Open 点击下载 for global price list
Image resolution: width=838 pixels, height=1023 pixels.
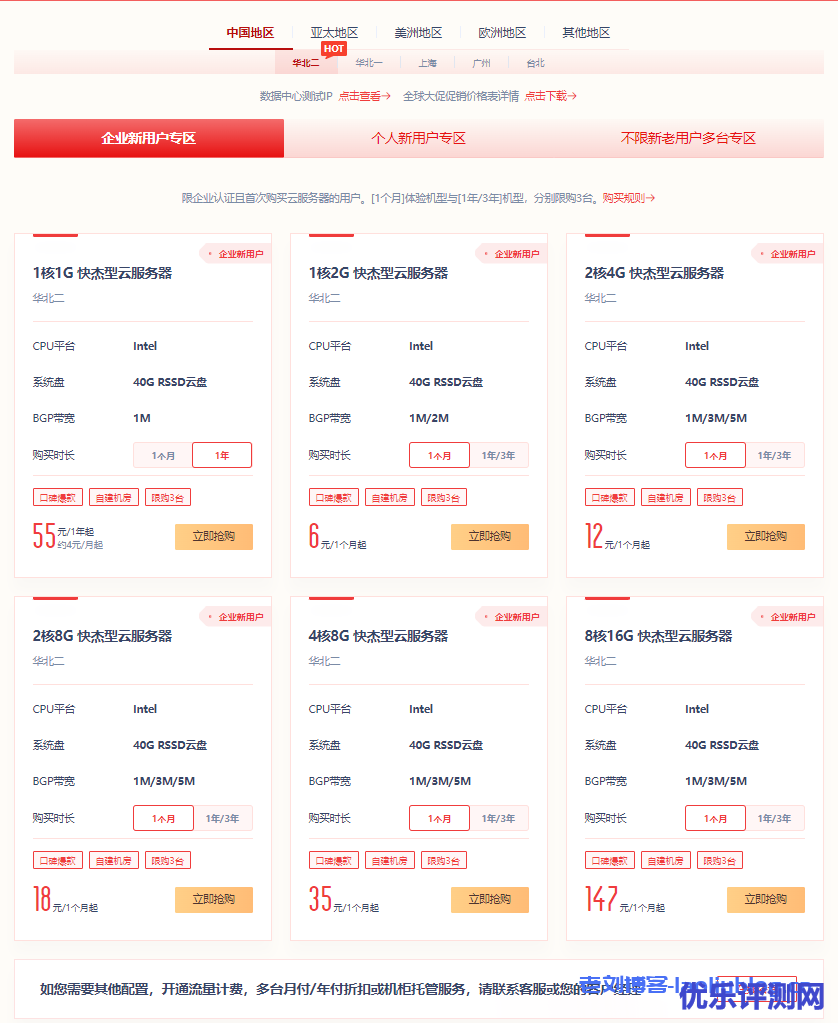(550, 97)
